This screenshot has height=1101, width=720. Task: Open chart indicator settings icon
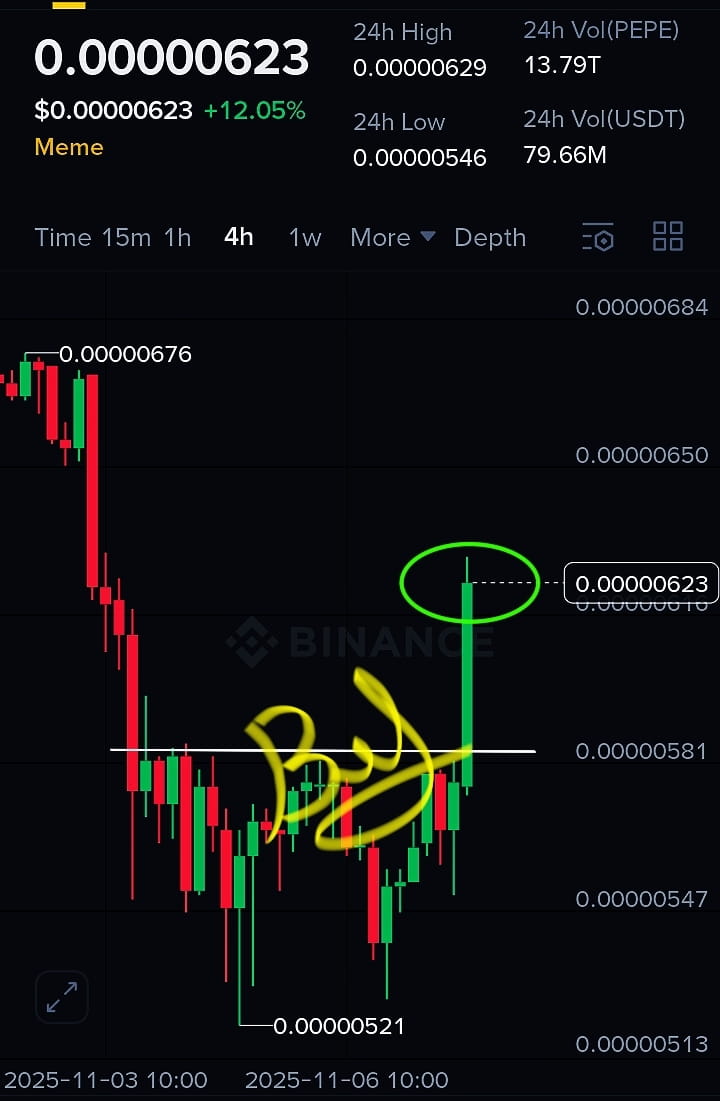(x=598, y=237)
